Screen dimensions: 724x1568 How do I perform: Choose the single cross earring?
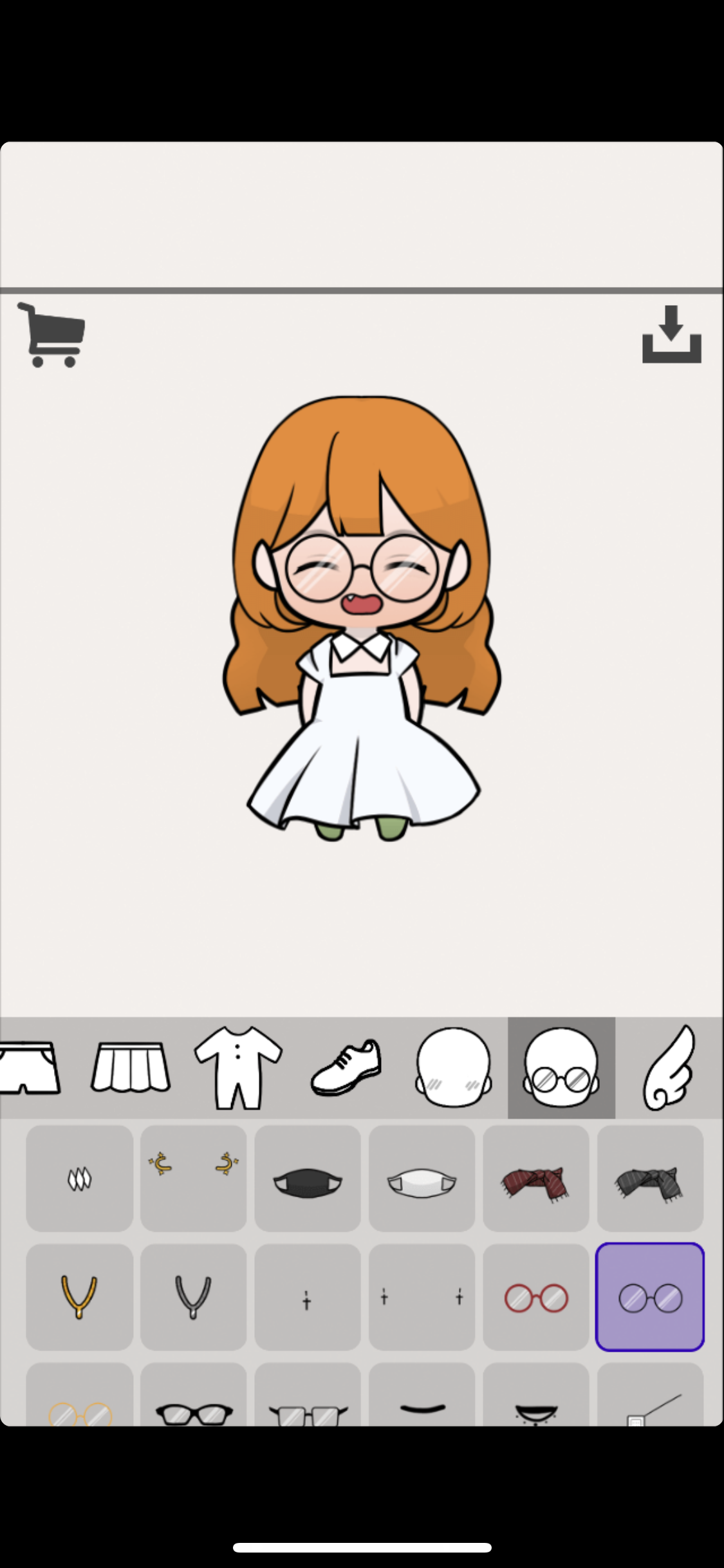[308, 1297]
